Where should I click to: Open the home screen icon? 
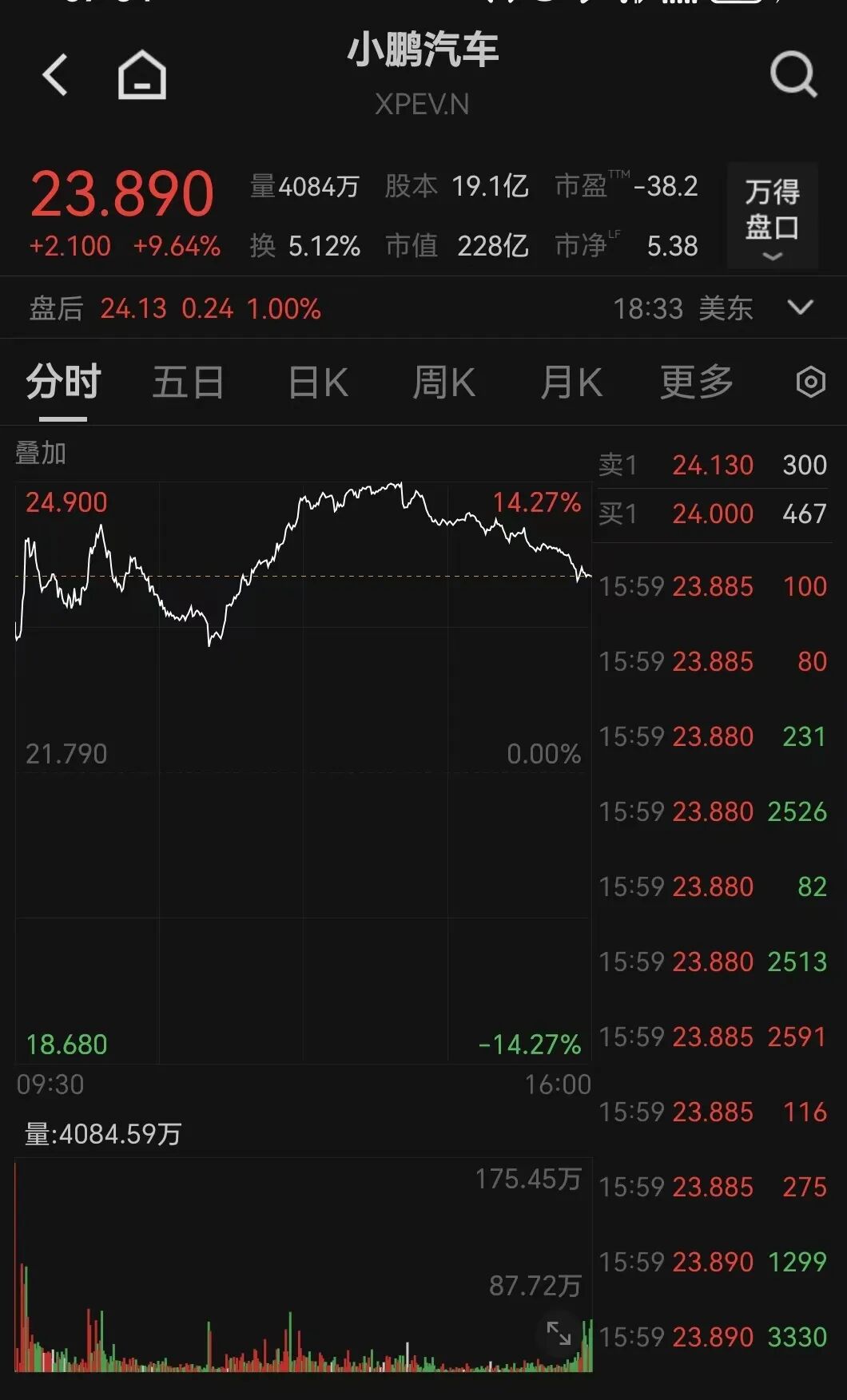coord(142,76)
